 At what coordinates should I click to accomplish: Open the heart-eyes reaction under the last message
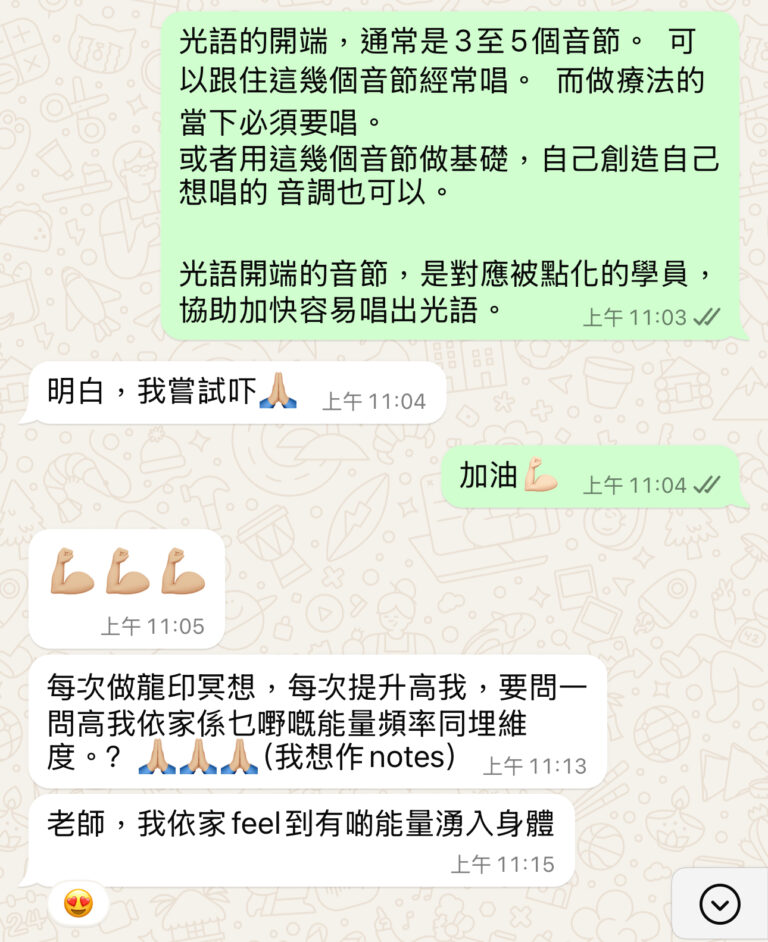[78, 903]
